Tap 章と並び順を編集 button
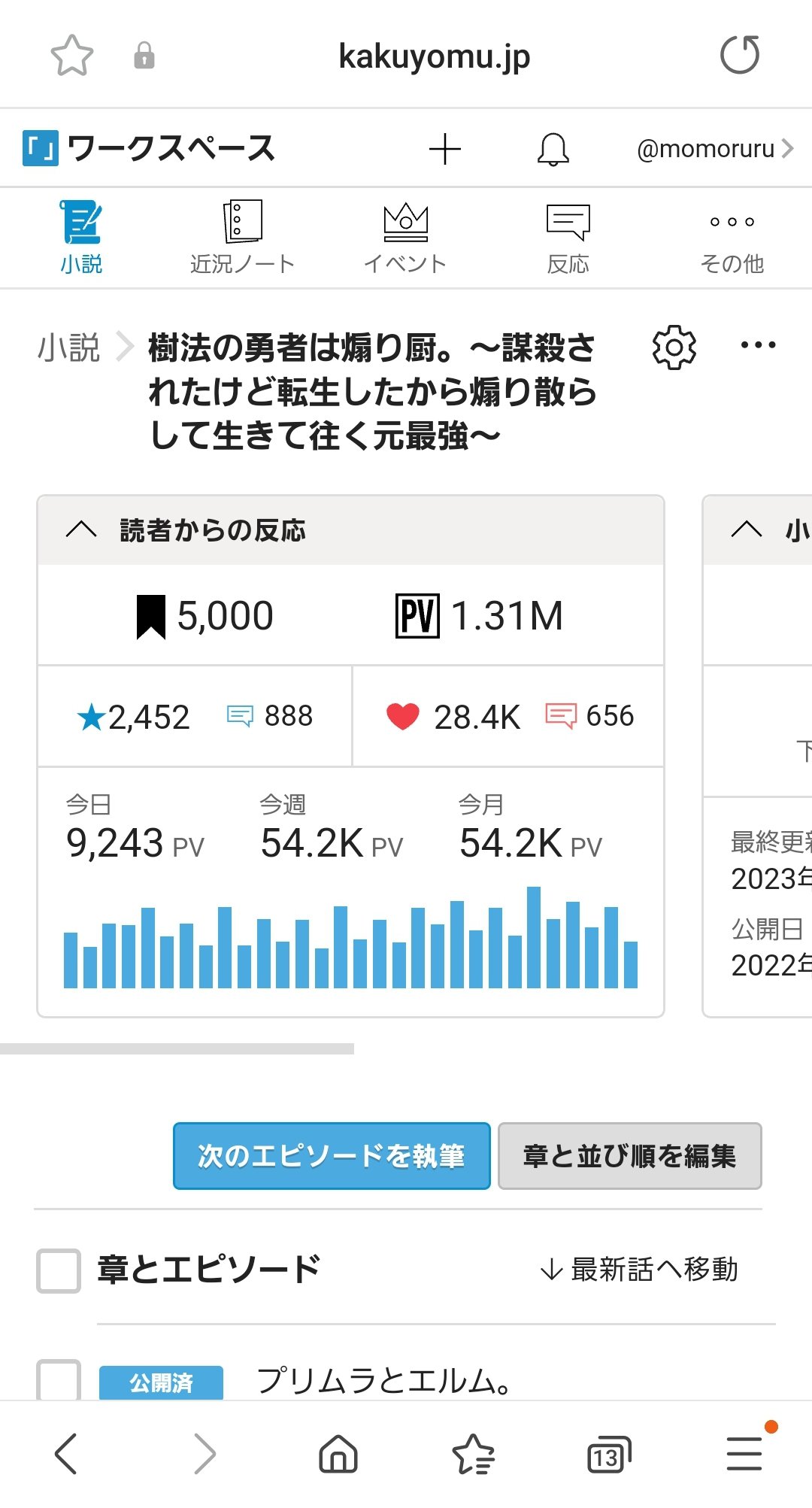Screen dimensions: 812x1508 (x=629, y=1156)
